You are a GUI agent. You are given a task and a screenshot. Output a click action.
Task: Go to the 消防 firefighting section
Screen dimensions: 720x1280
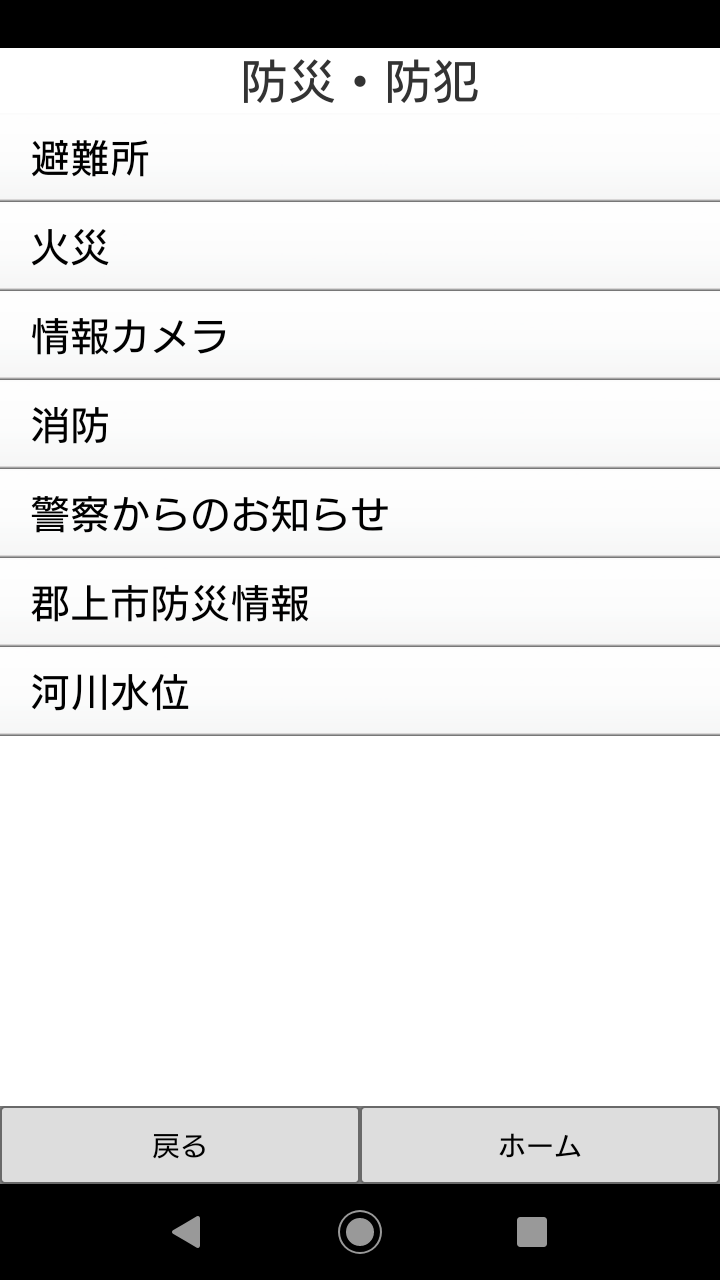(x=360, y=425)
